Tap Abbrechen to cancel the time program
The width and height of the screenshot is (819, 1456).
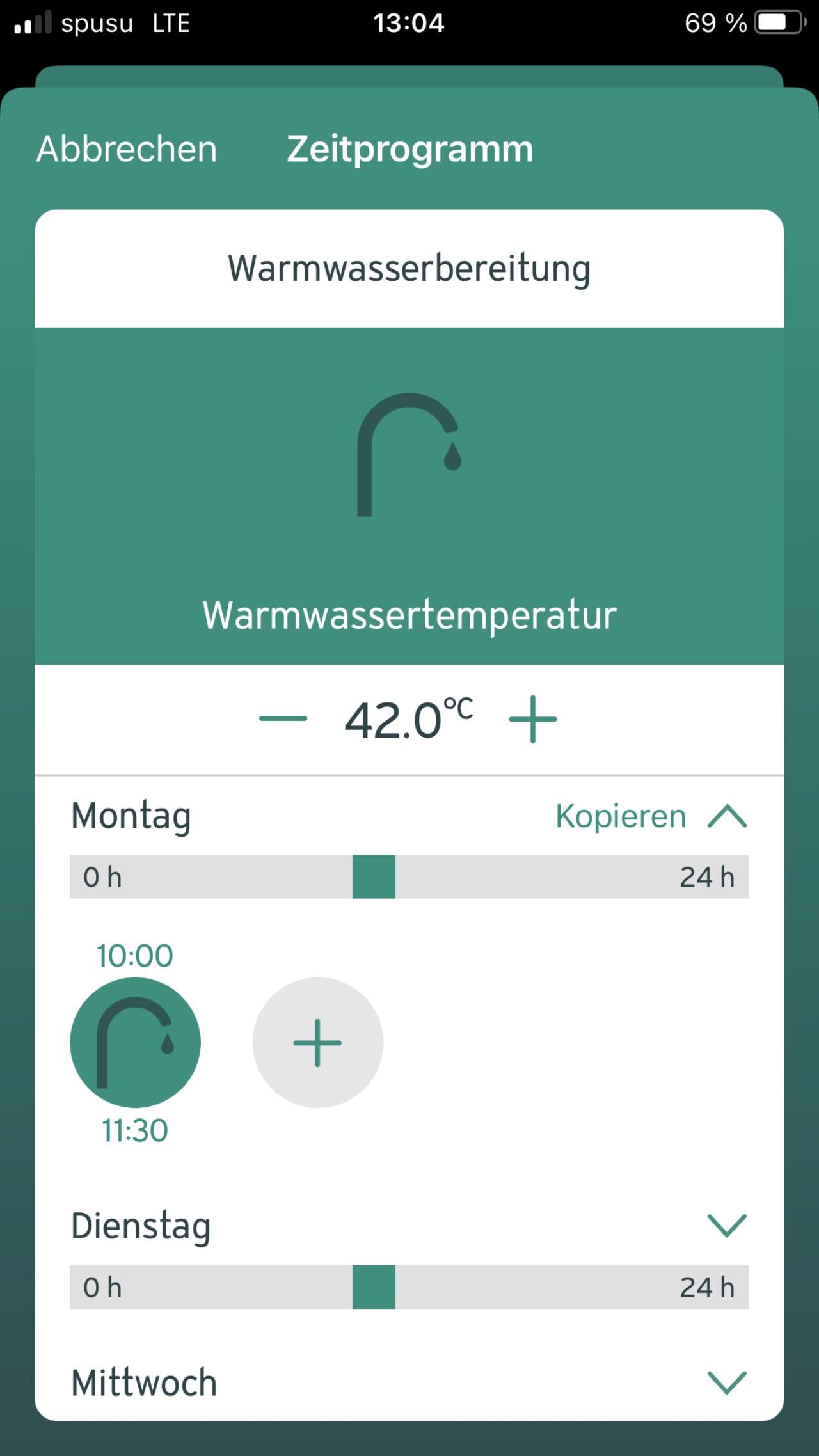click(127, 149)
